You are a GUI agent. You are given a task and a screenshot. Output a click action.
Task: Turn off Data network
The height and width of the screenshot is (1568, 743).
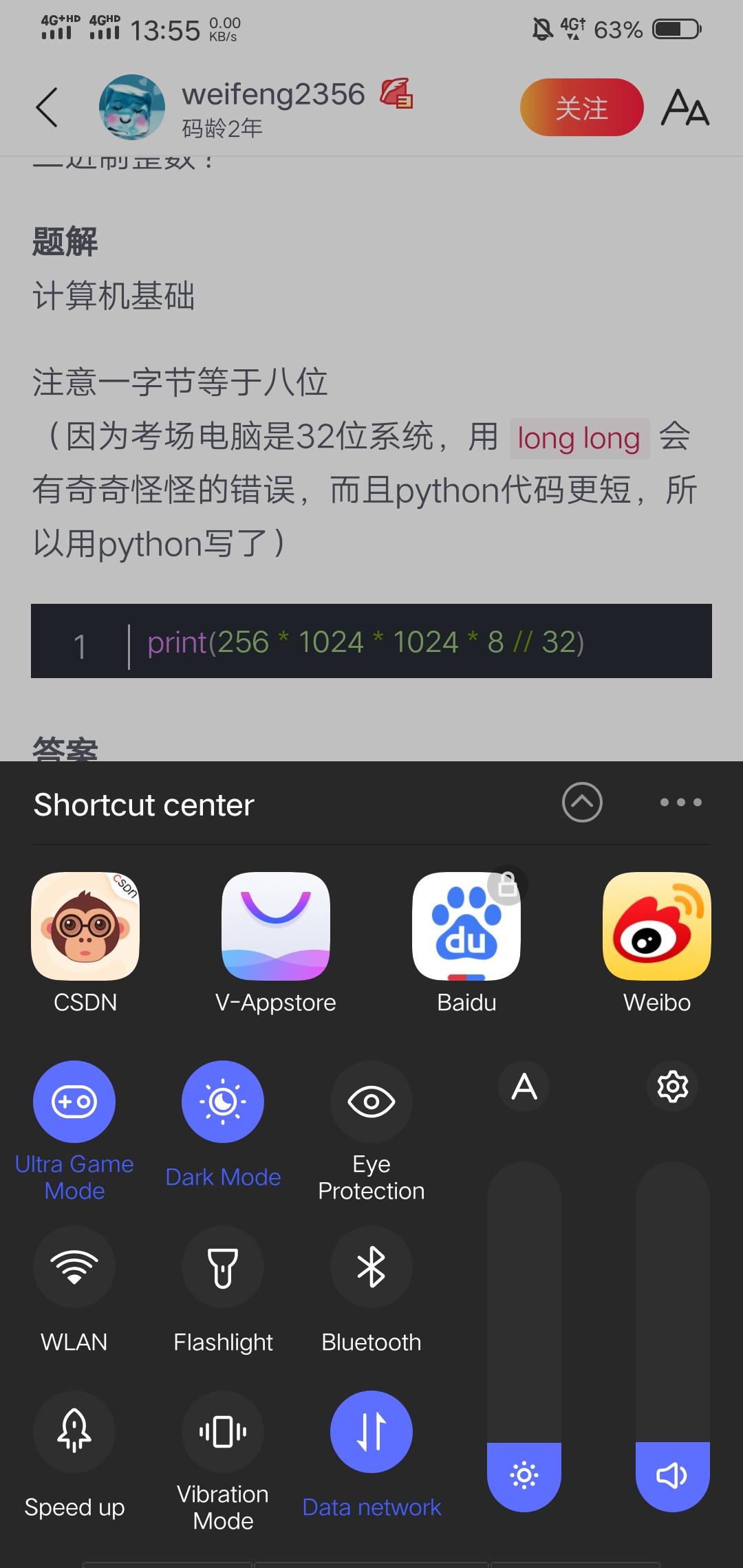point(371,1432)
